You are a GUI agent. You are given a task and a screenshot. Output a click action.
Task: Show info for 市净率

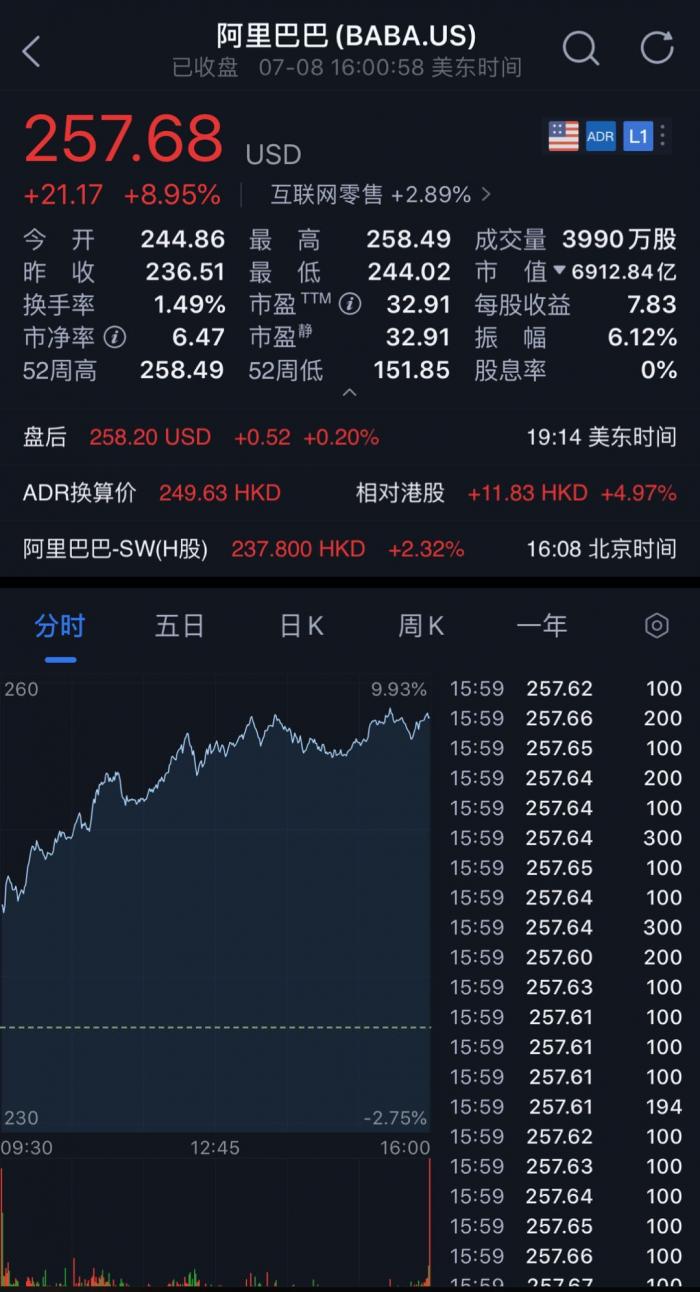[x=116, y=337]
